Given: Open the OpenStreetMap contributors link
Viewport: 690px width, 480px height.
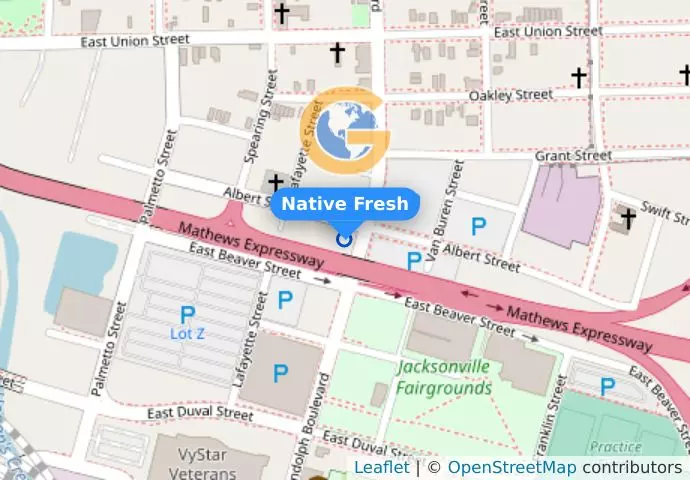Looking at the screenshot, I should coord(511,468).
